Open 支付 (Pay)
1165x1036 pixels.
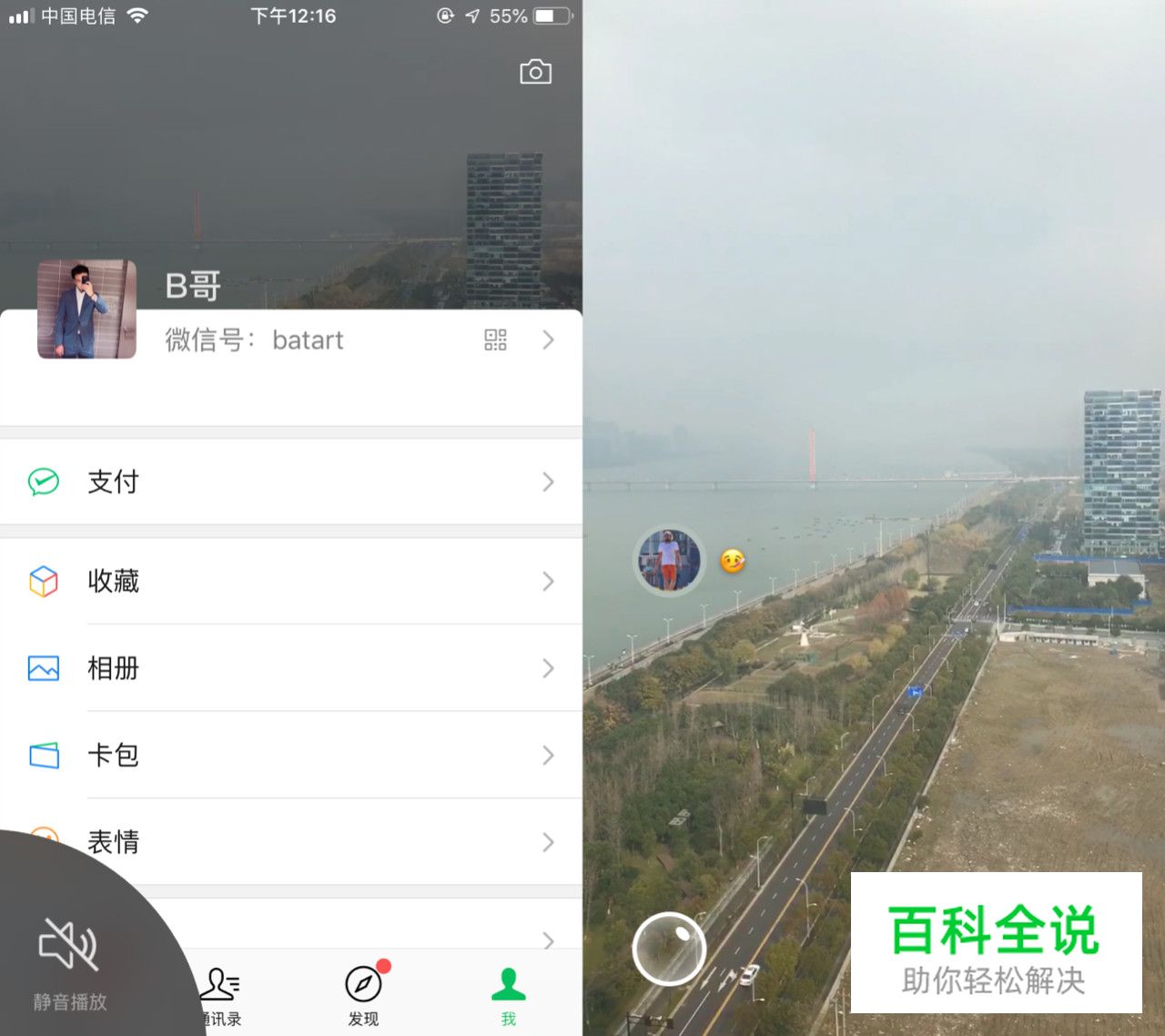pyautogui.click(x=291, y=482)
